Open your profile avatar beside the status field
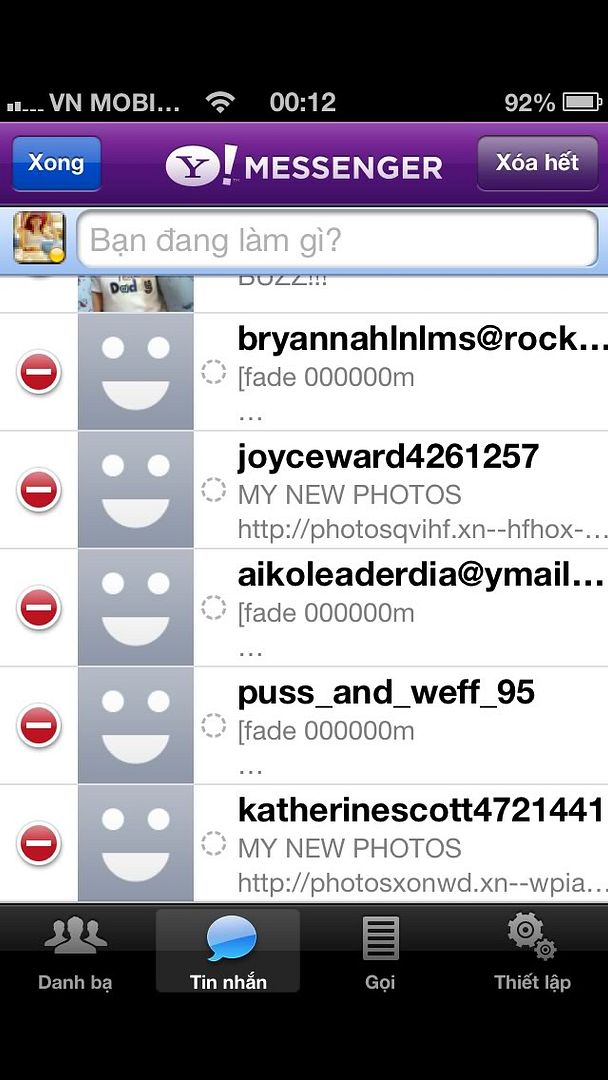This screenshot has width=608, height=1080. click(39, 238)
